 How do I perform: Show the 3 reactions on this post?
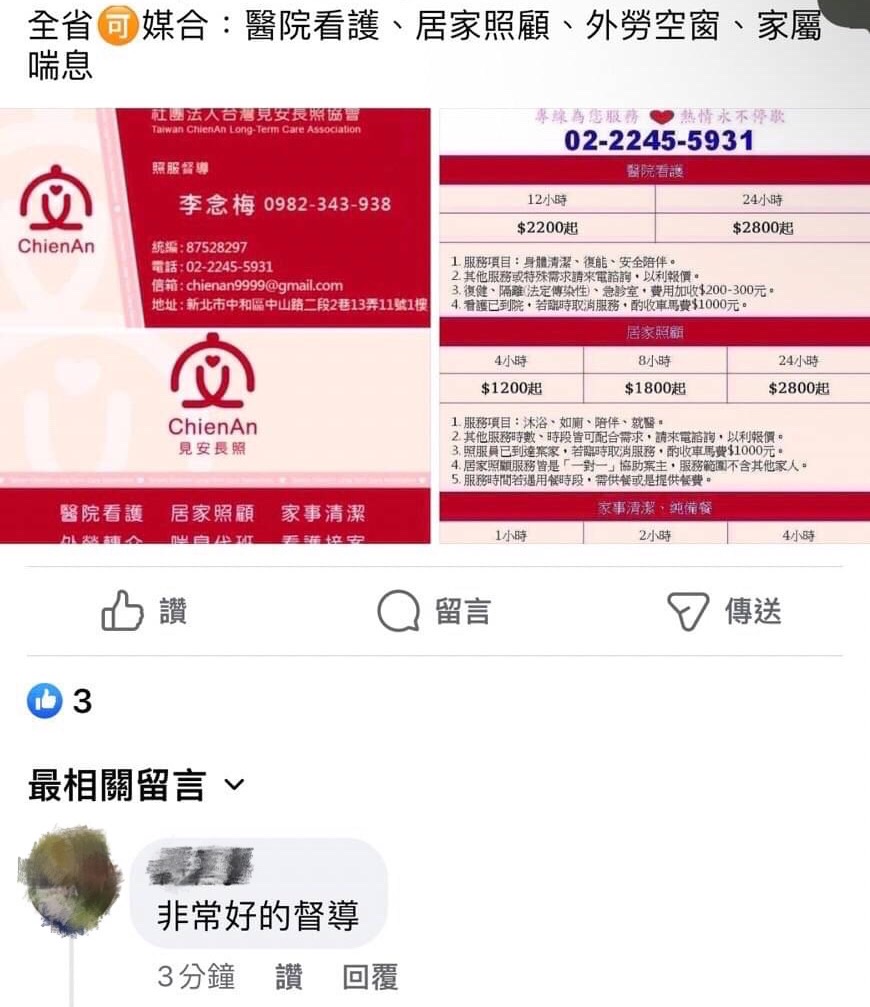tap(60, 701)
